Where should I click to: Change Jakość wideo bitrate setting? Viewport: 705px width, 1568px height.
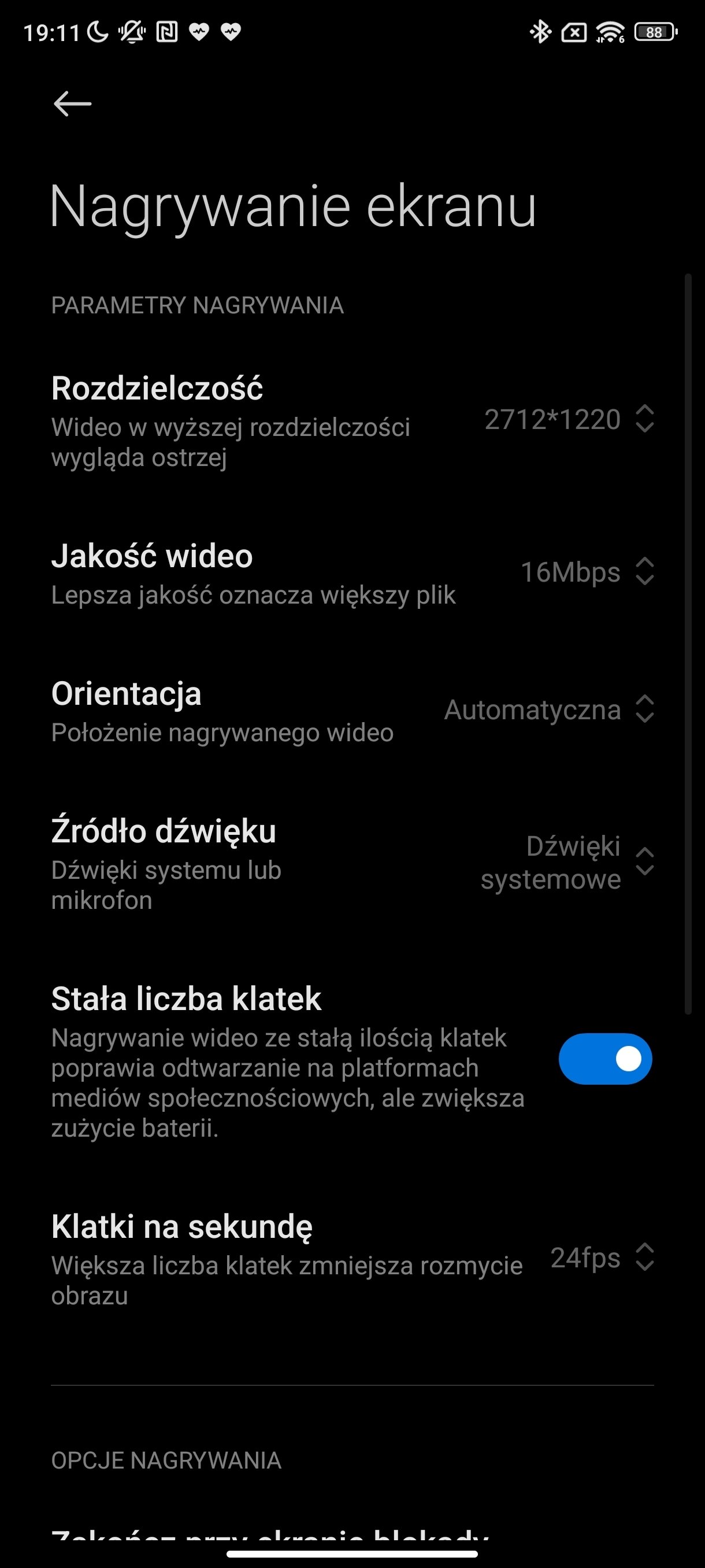[x=587, y=572]
